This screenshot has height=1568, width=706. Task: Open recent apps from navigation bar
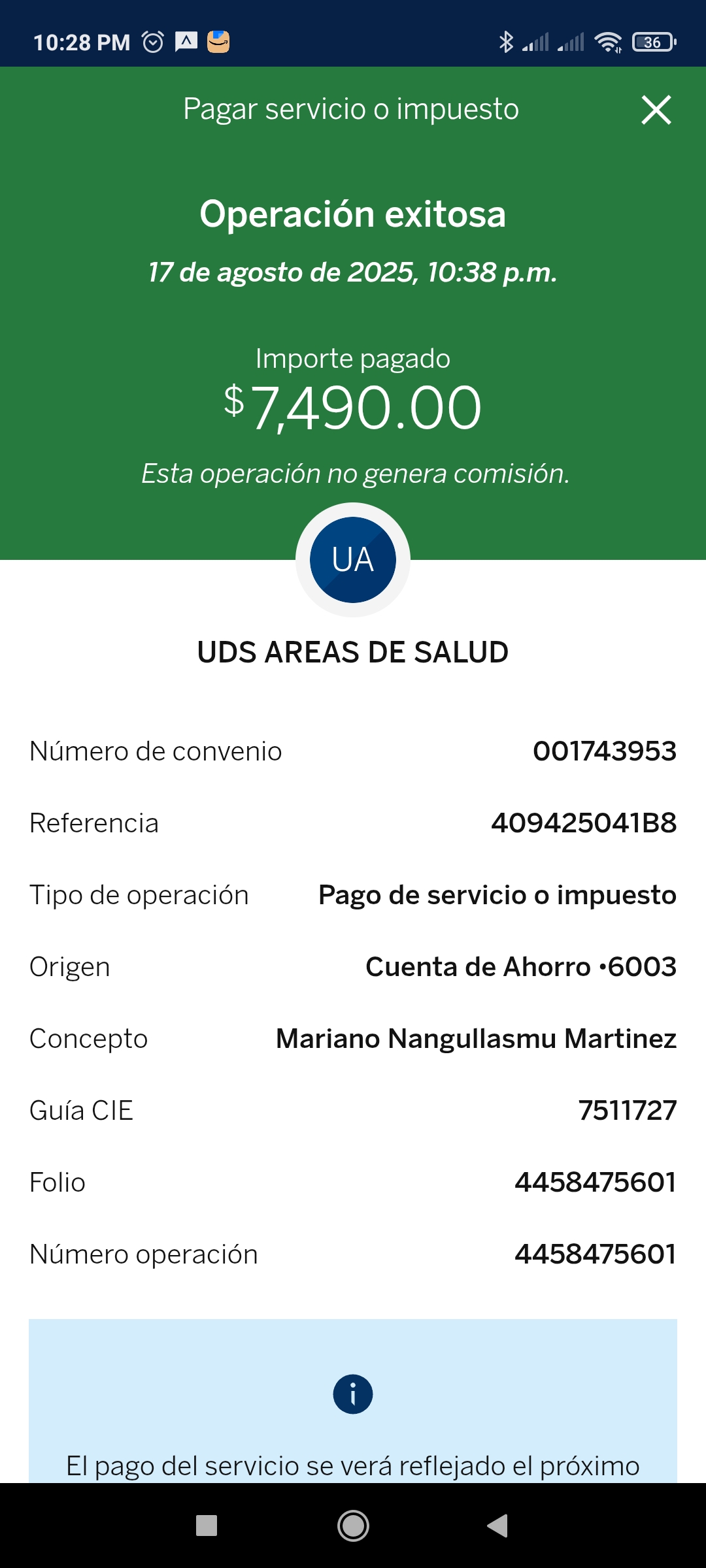point(207,1526)
